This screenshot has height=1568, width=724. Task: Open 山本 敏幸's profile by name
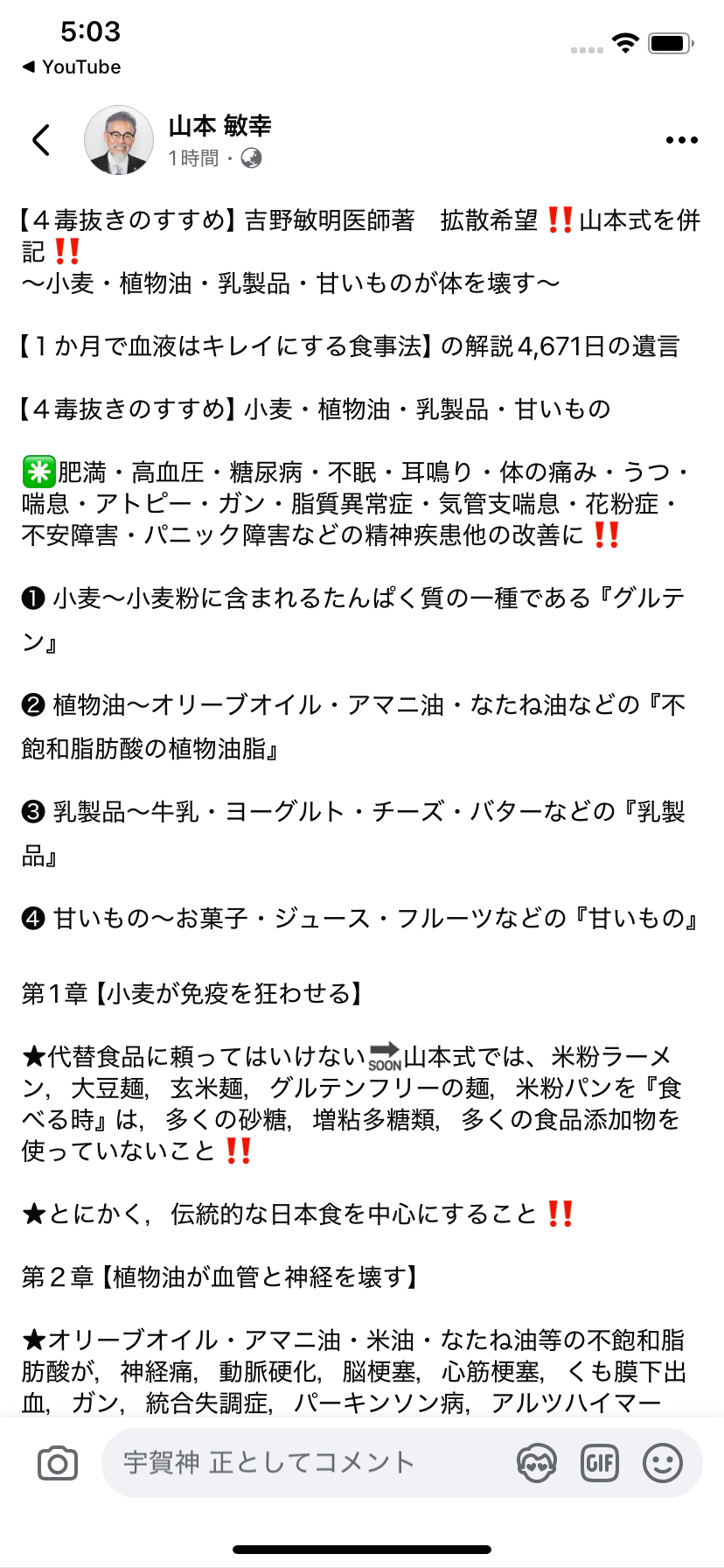pos(219,126)
